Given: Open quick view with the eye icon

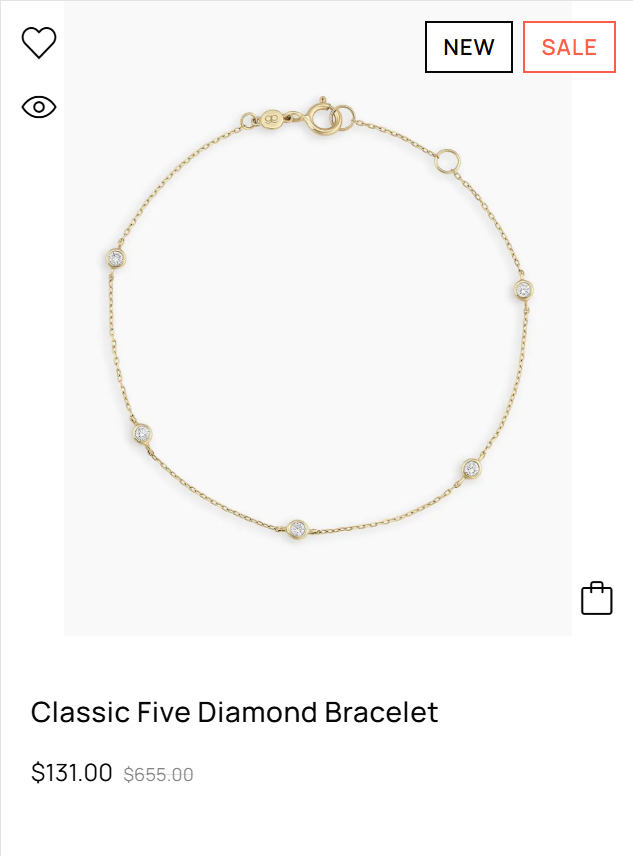Looking at the screenshot, I should coord(39,107).
